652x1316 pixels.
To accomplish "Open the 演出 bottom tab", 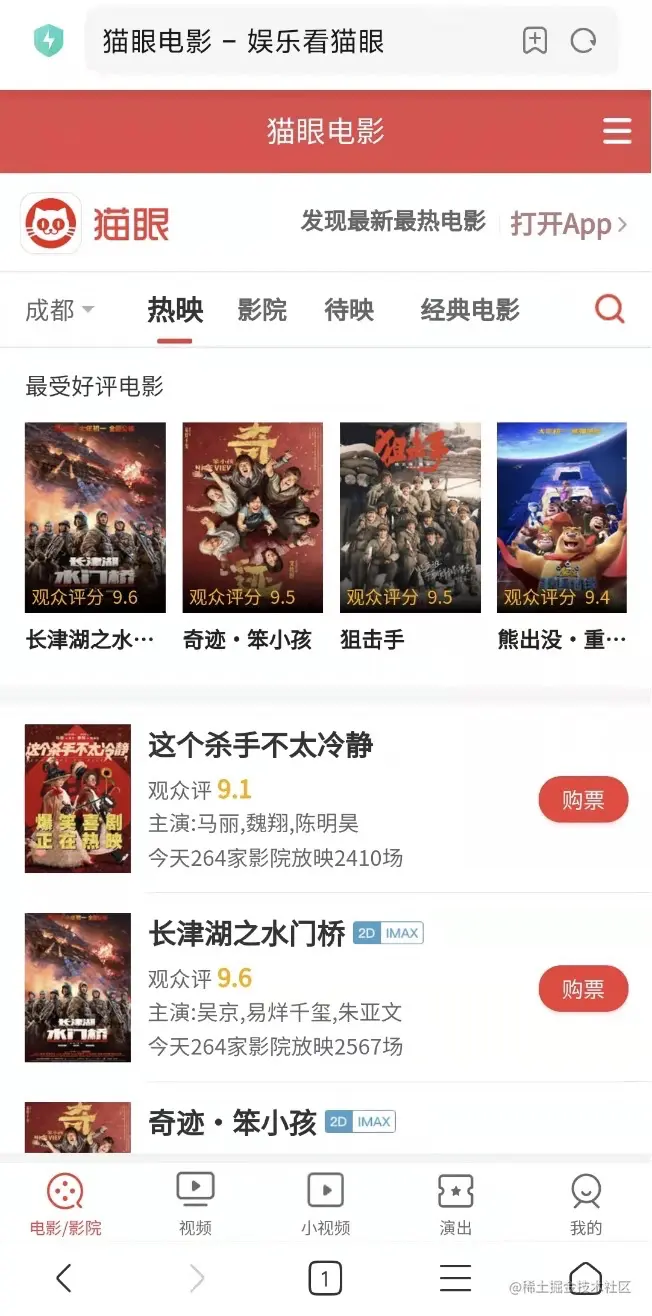I will click(456, 1203).
